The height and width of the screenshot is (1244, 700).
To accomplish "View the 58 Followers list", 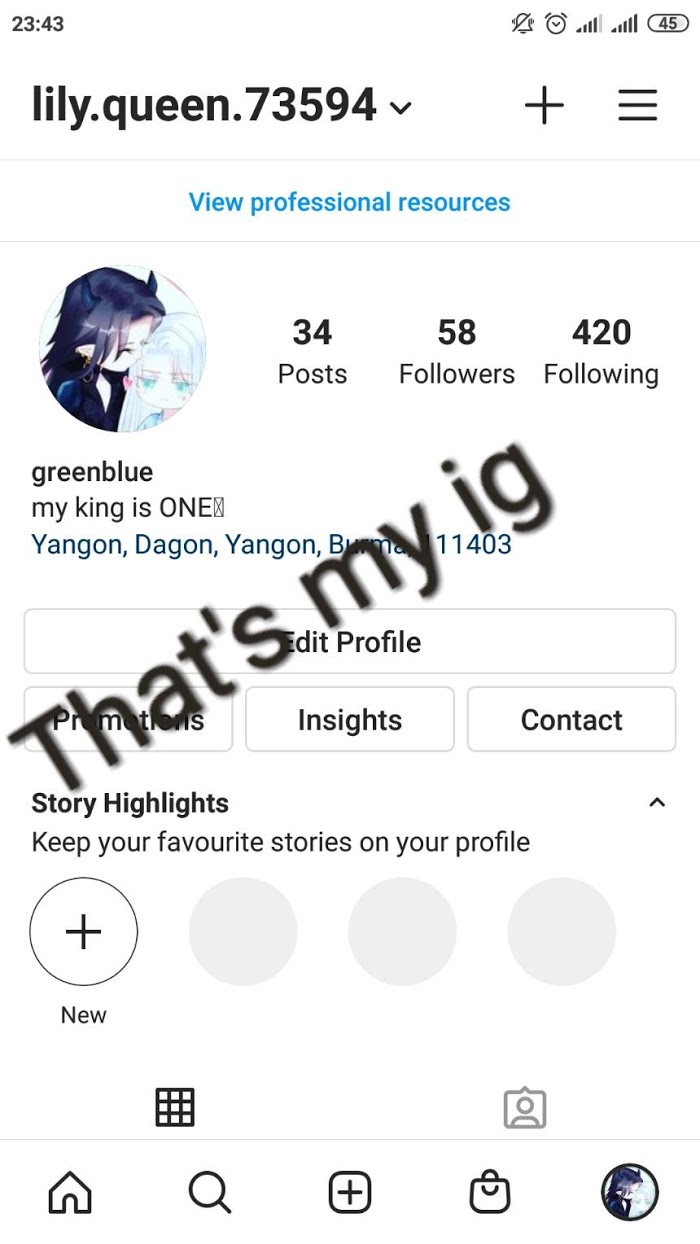I will pyautogui.click(x=456, y=351).
